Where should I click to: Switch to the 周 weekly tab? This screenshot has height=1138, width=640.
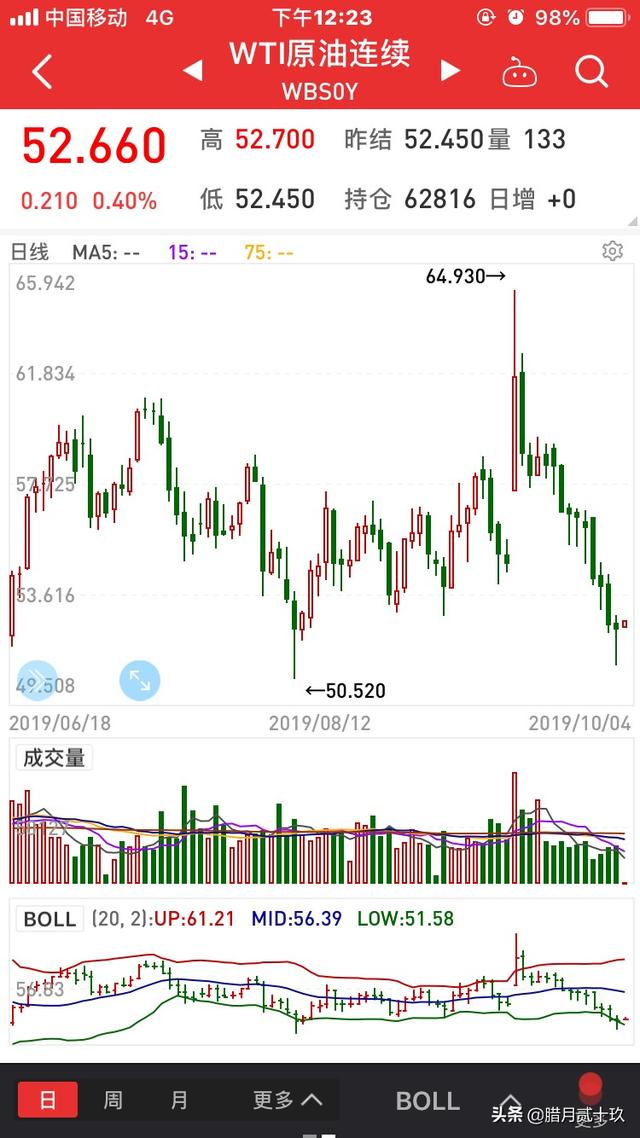tap(112, 1100)
